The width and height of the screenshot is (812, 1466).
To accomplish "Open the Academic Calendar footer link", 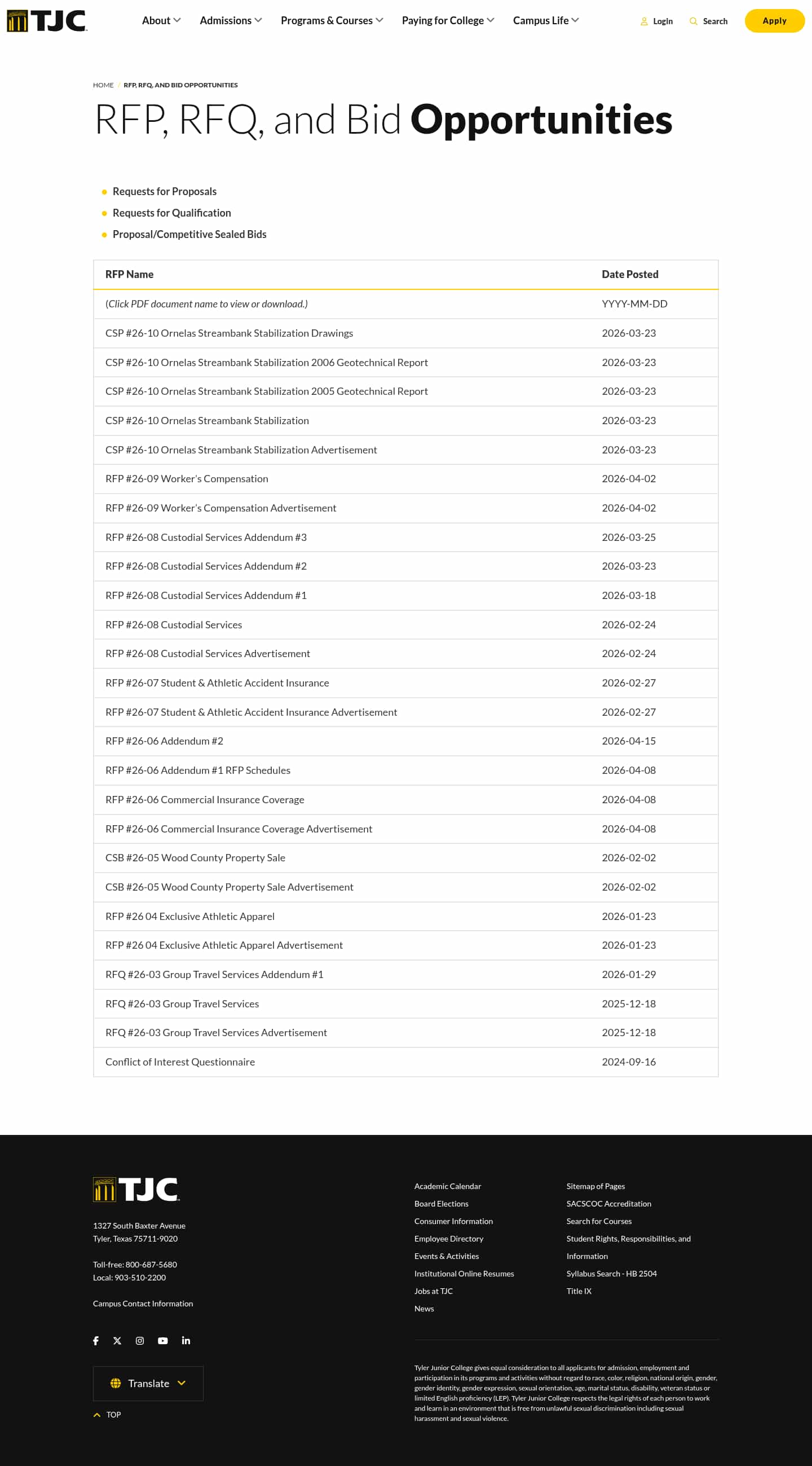I will coord(447,1186).
